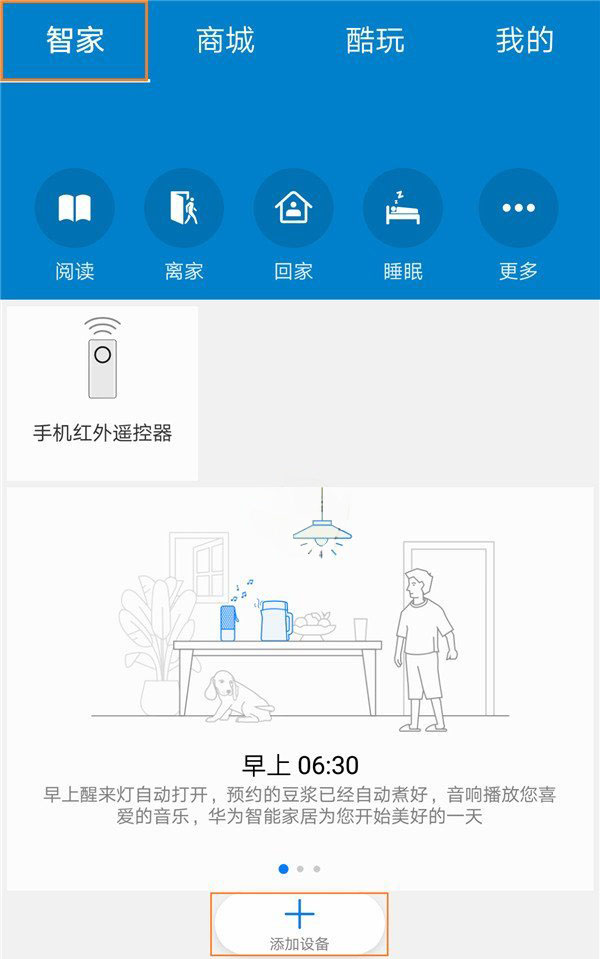Enable the 睡眠 scene
The width and height of the screenshot is (600, 959).
coord(402,209)
